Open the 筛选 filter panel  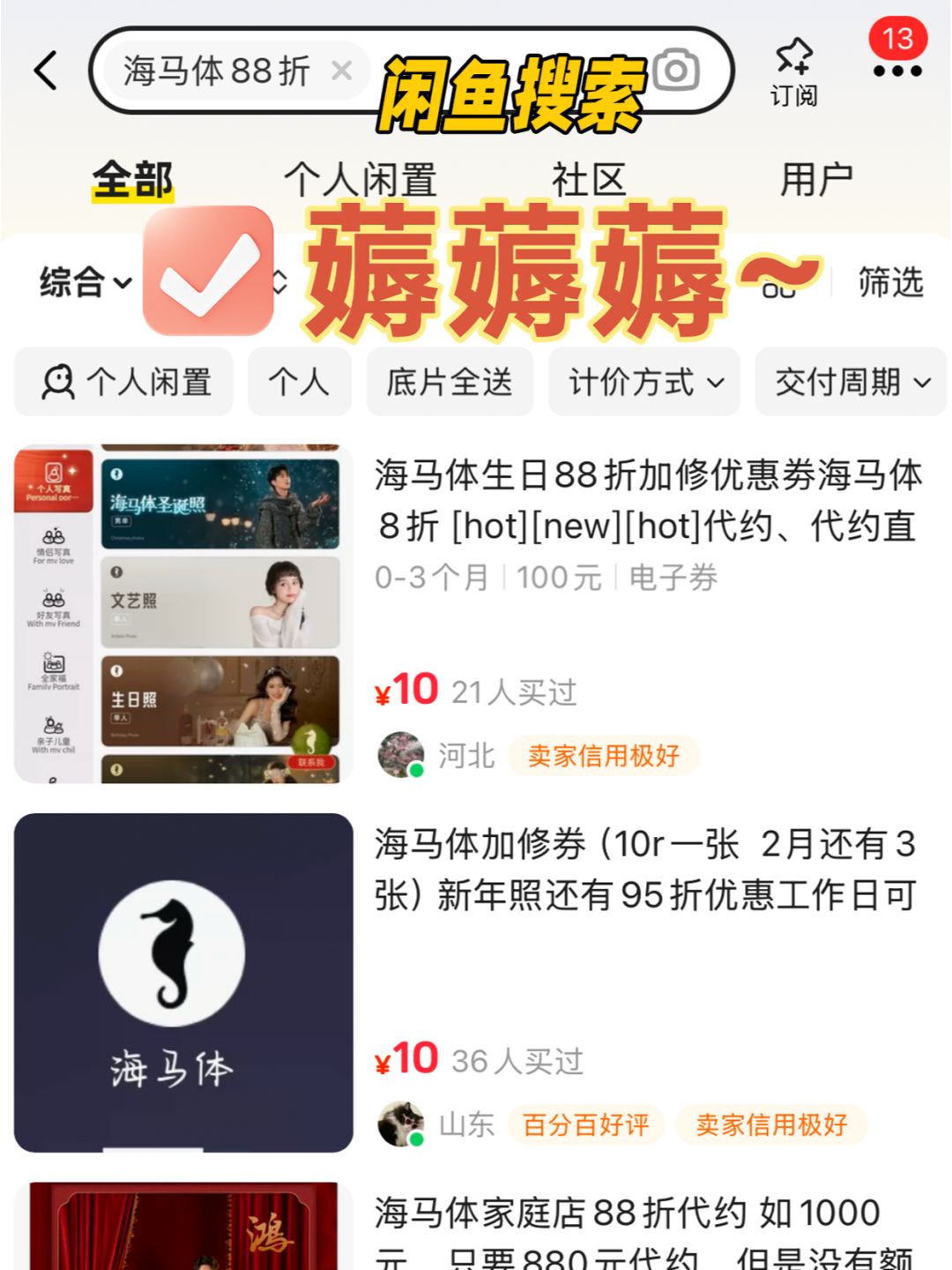pyautogui.click(x=890, y=283)
